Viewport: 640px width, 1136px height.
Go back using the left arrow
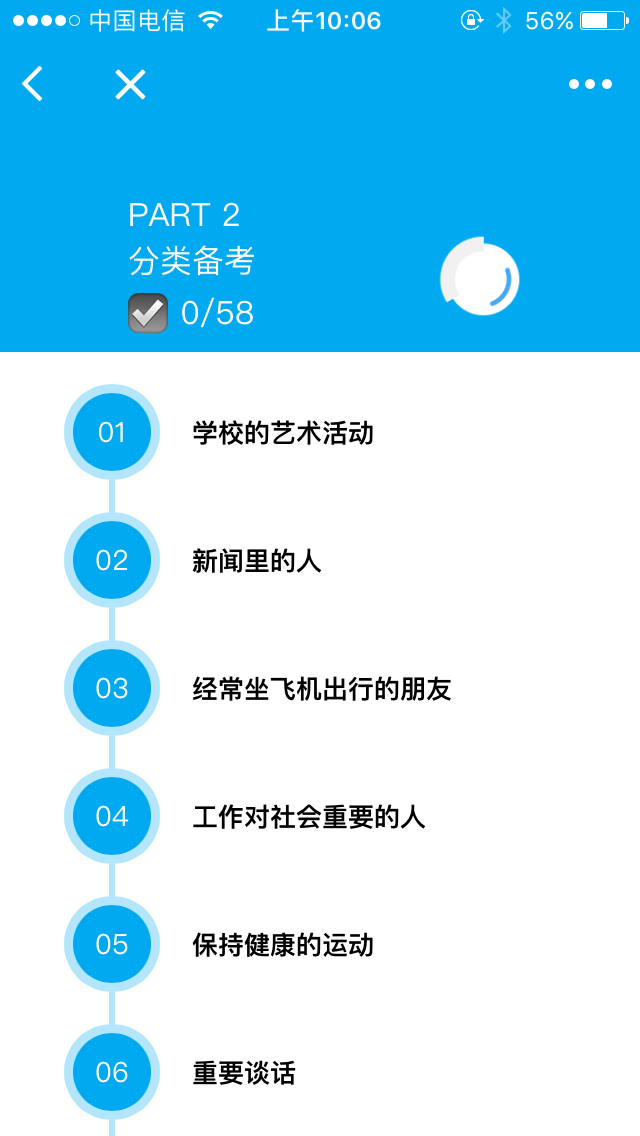tap(33, 85)
